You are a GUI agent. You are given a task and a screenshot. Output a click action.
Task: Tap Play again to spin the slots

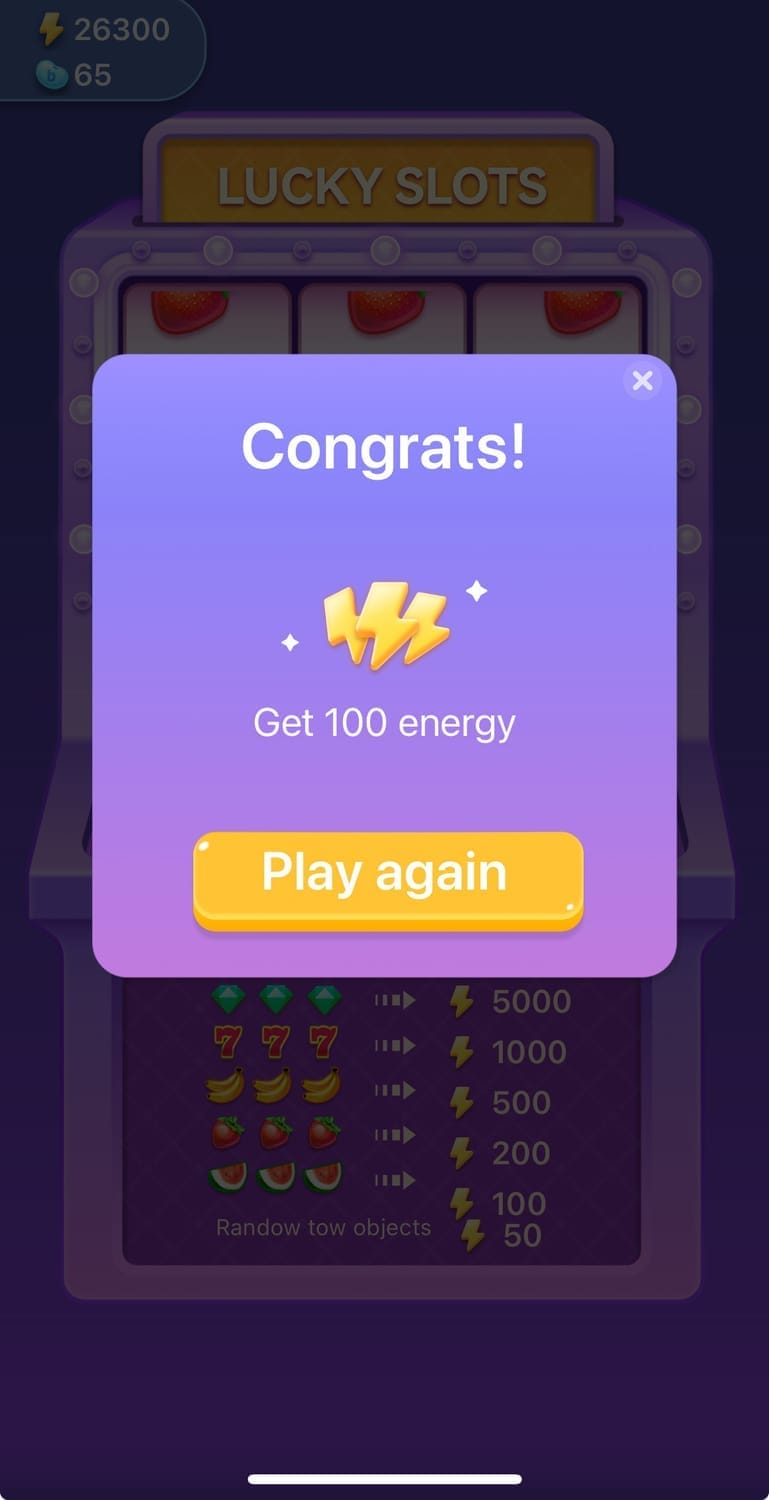[x=387, y=876]
